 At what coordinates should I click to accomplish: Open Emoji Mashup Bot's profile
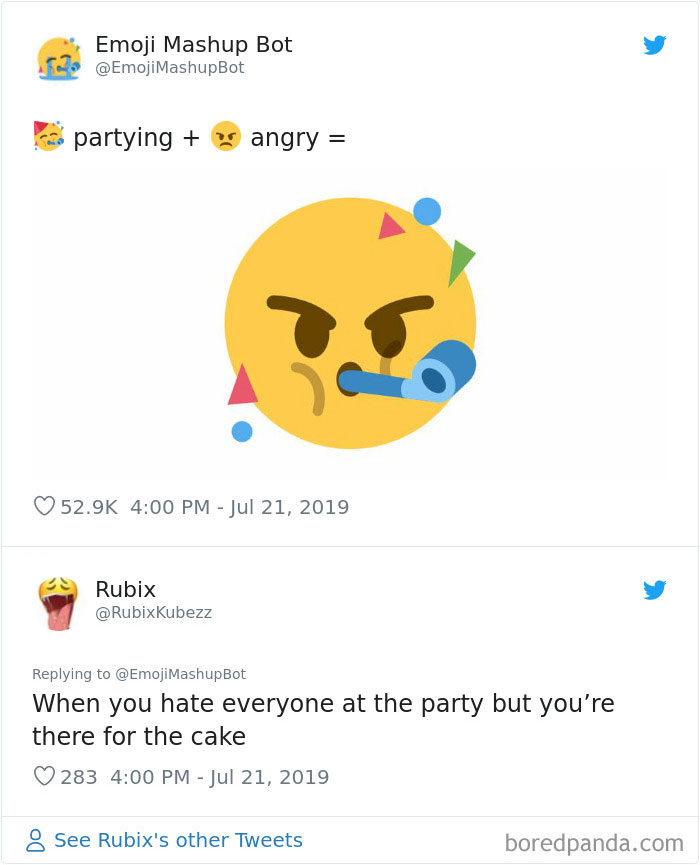click(x=193, y=45)
